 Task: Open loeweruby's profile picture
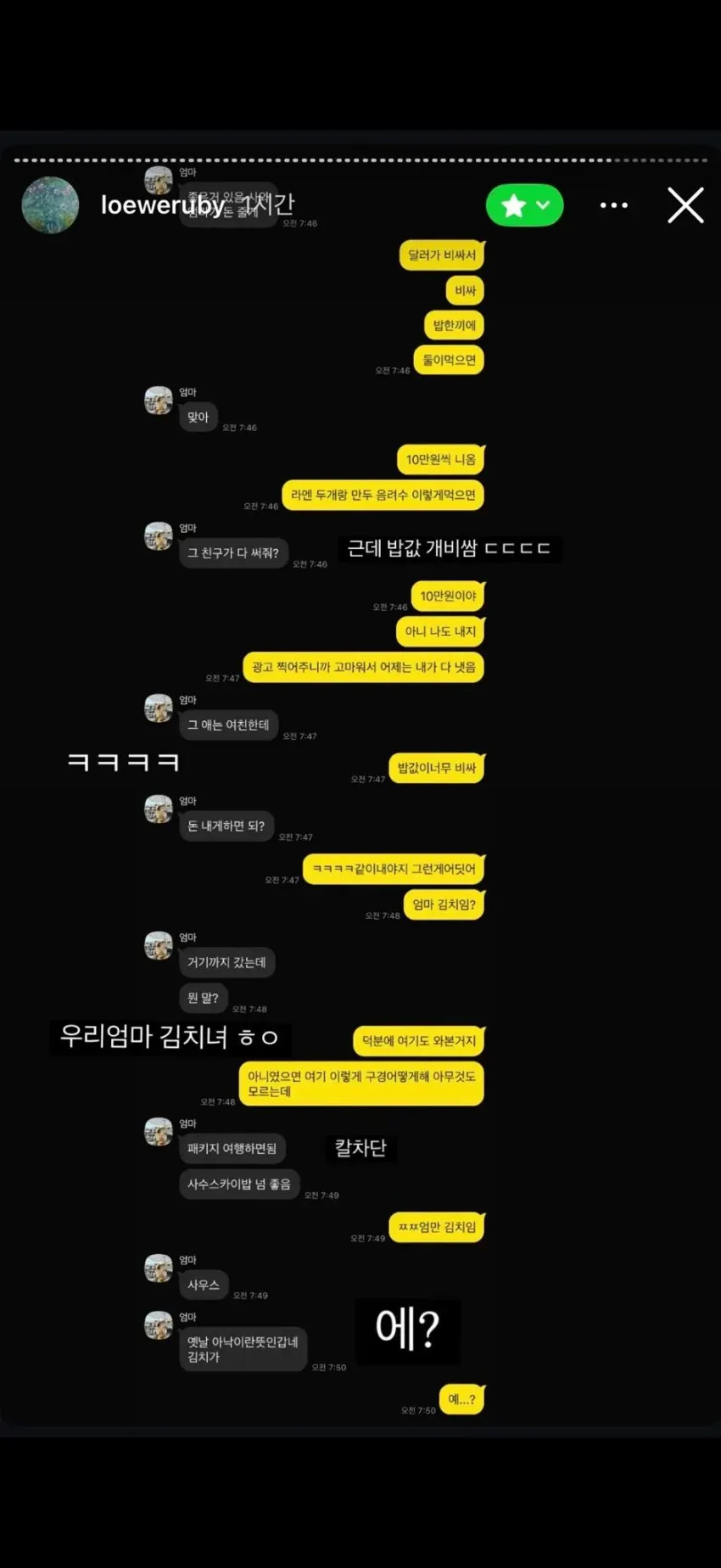(50, 204)
